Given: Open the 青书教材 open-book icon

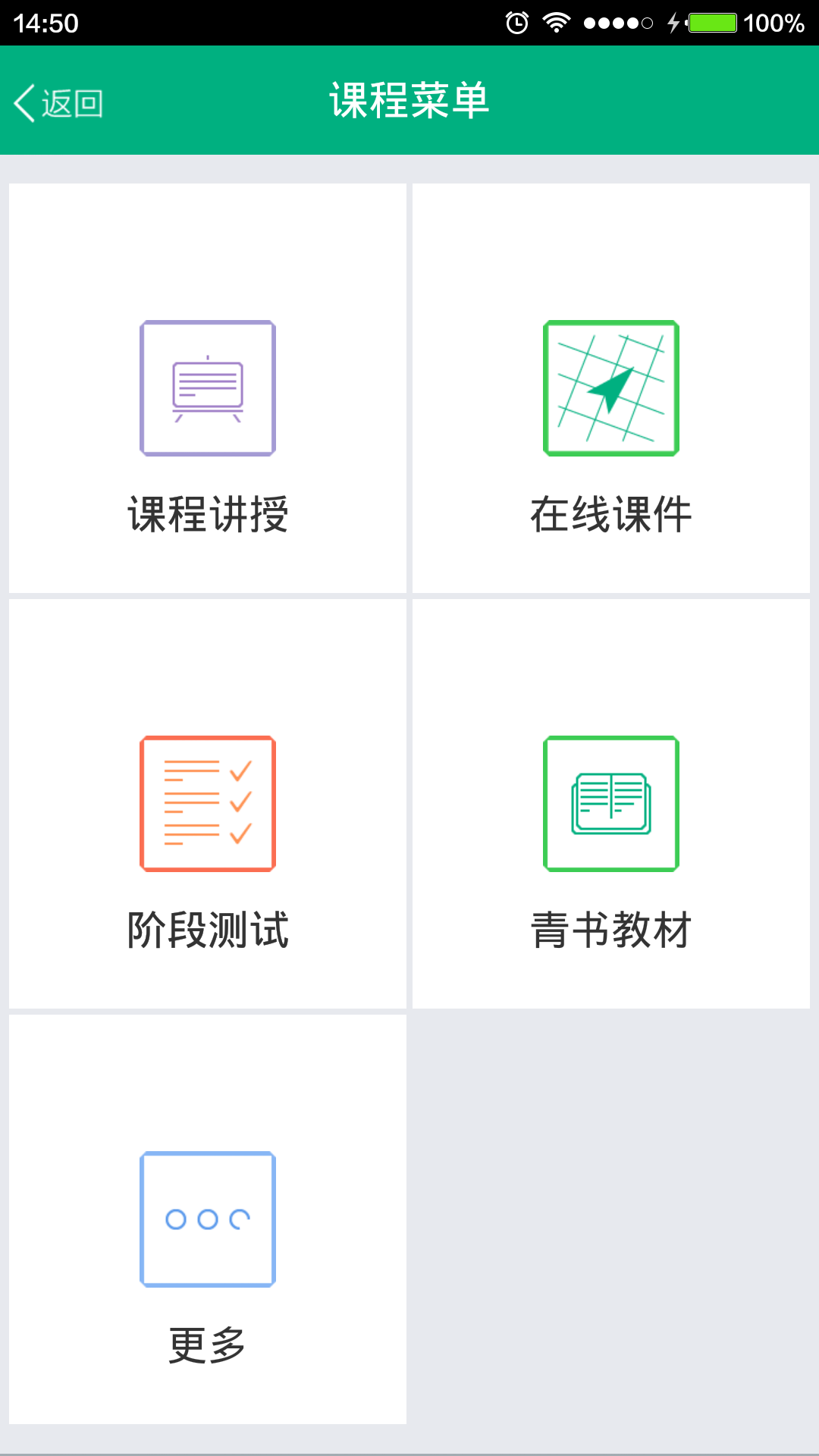Looking at the screenshot, I should (613, 804).
